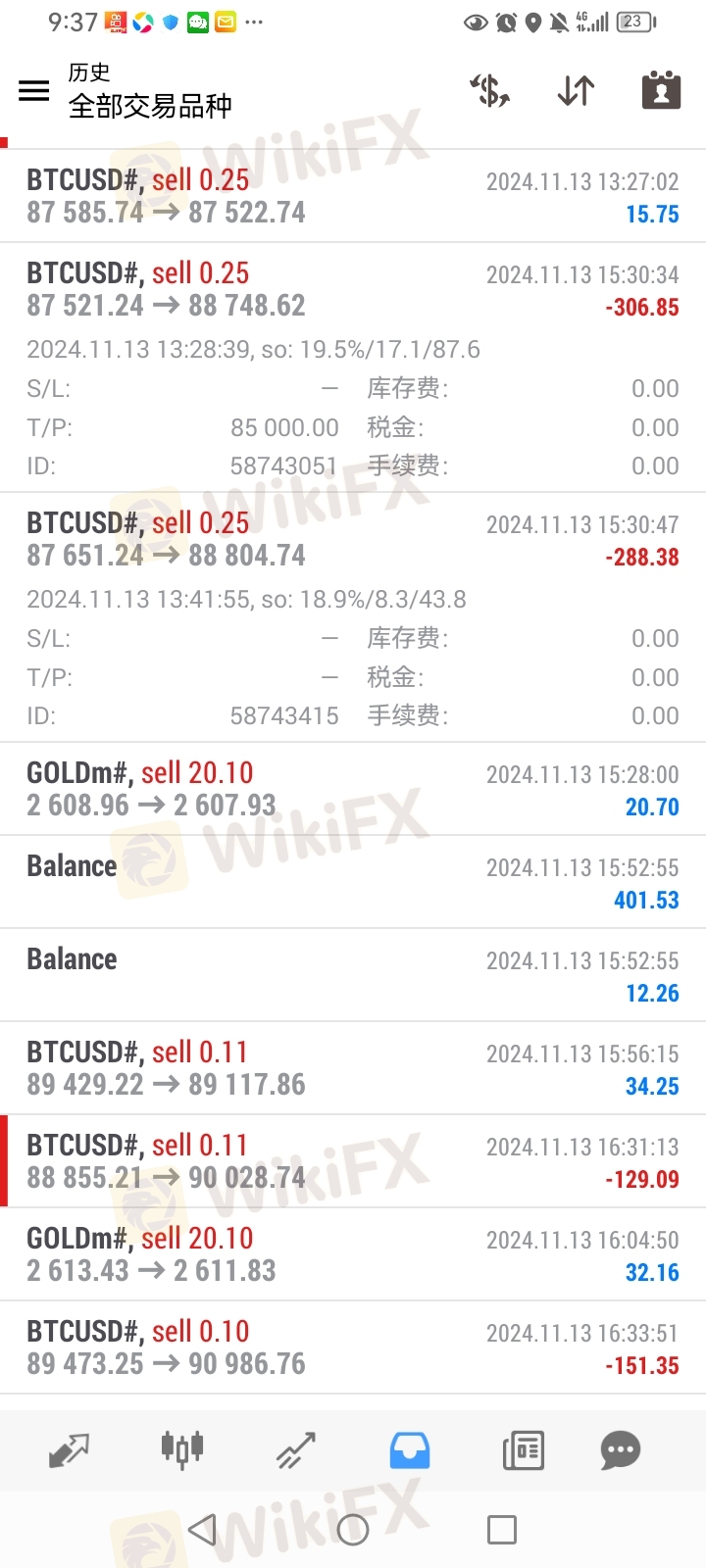Expand BTCUSD# sell 0.10 trade with -151.35 loss
The height and width of the screenshot is (1568, 706).
[353, 1347]
